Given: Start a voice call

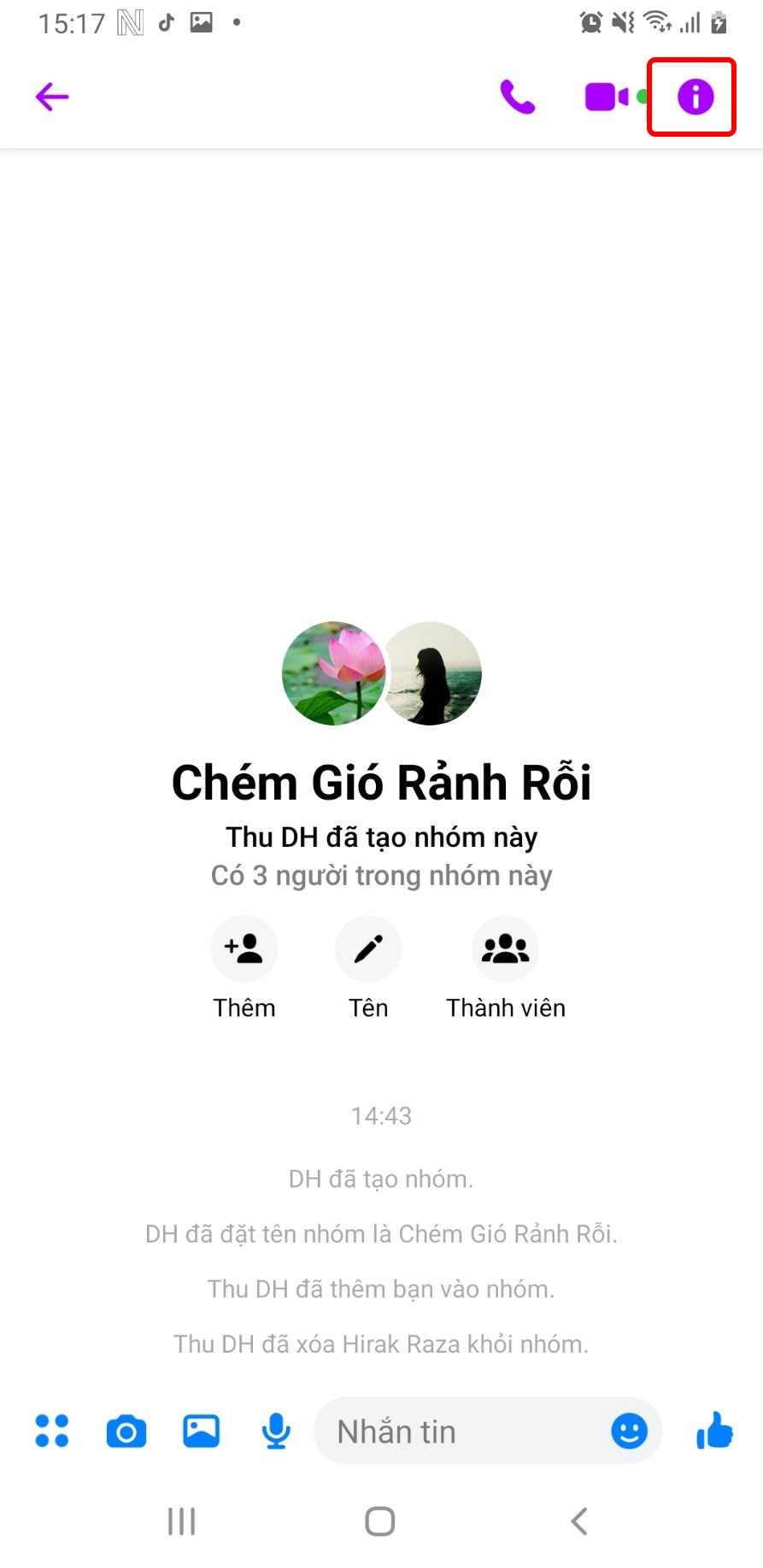Looking at the screenshot, I should 518,97.
